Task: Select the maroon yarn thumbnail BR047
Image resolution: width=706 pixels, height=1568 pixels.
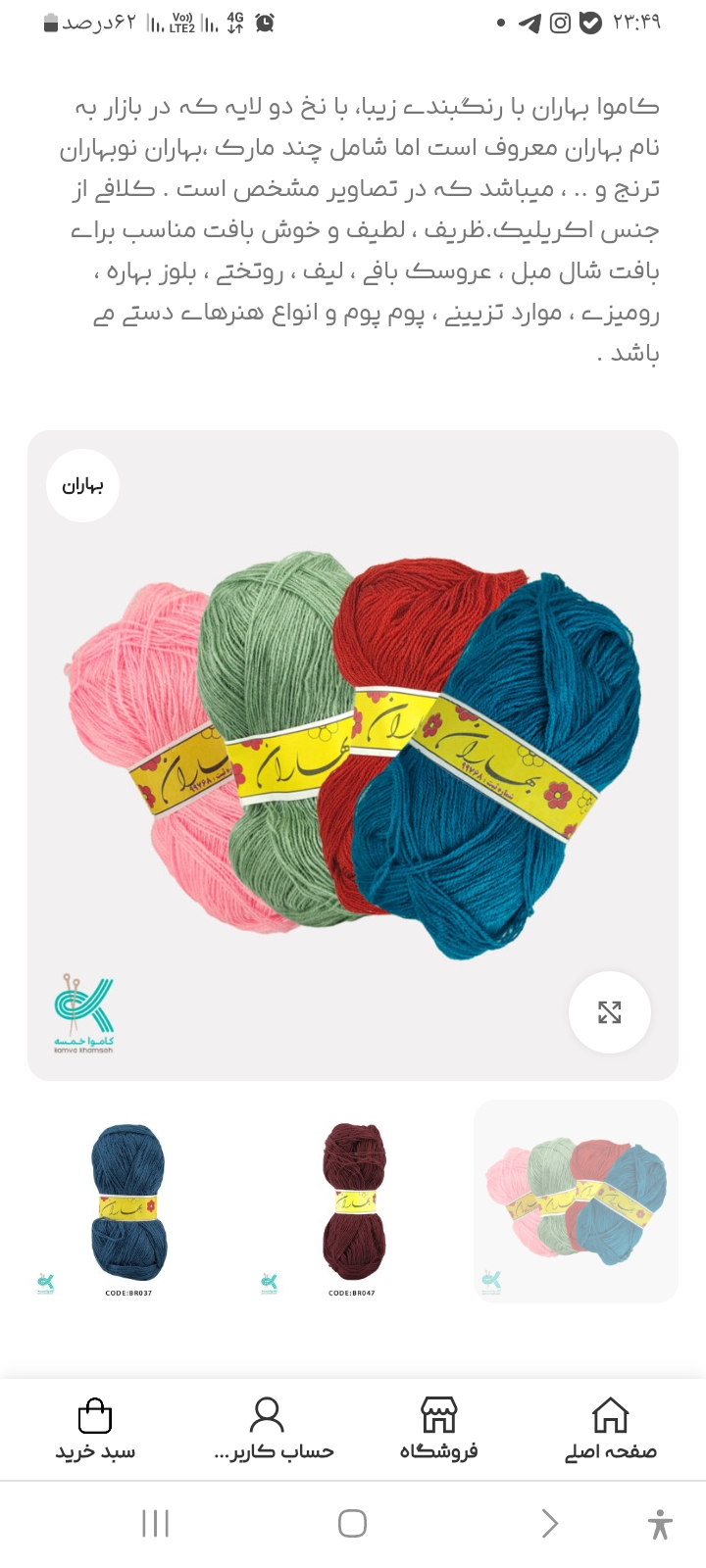Action: [353, 1202]
